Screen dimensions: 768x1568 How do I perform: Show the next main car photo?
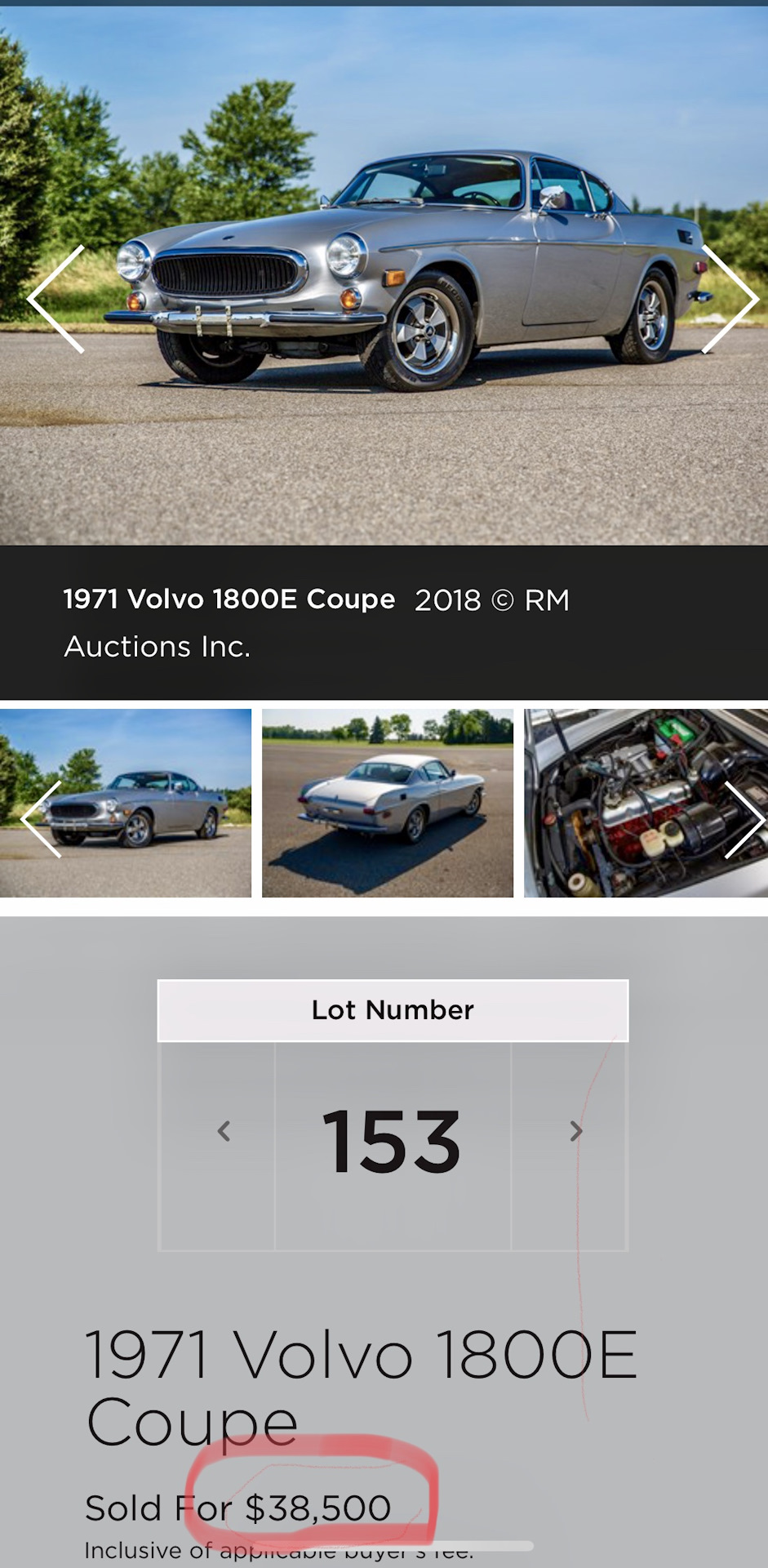pos(730,299)
